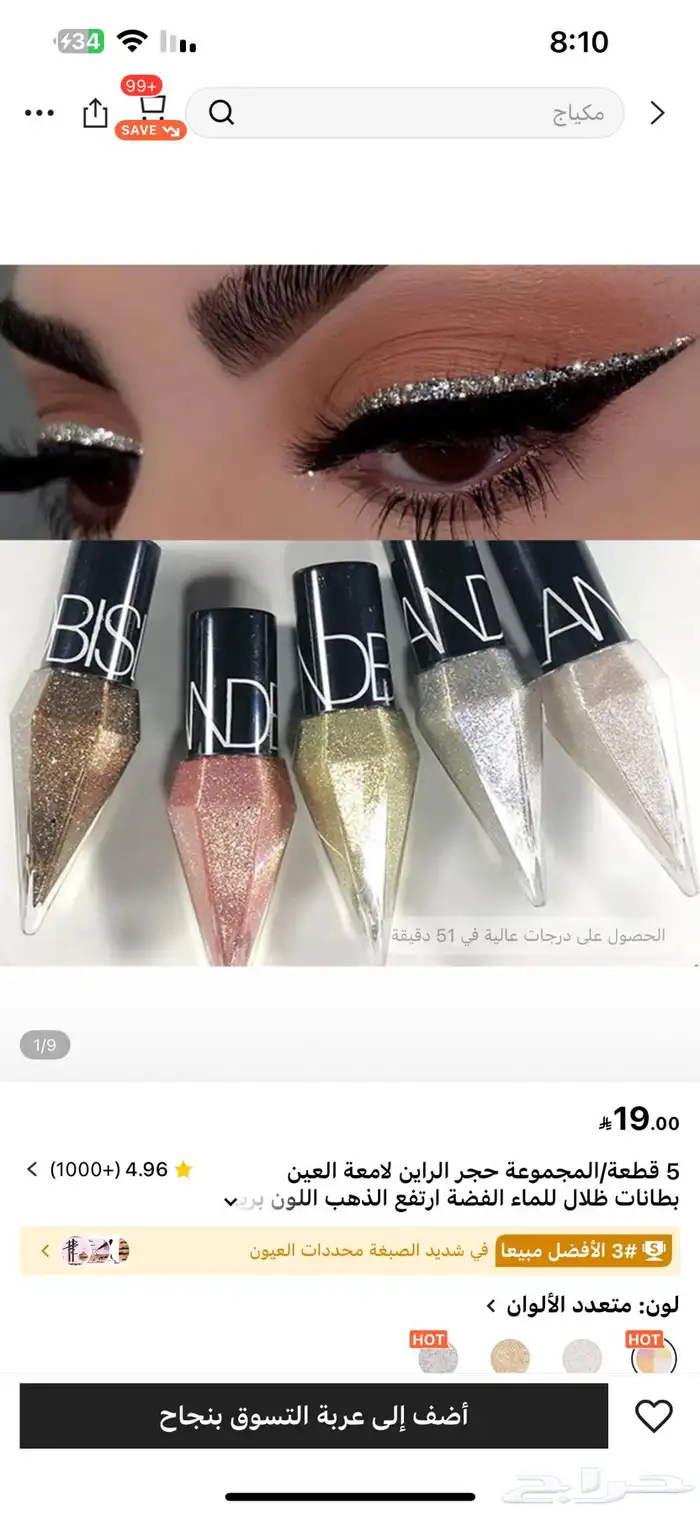The width and height of the screenshot is (700, 1514).
Task: Open the shopping cart
Action: click(x=150, y=107)
